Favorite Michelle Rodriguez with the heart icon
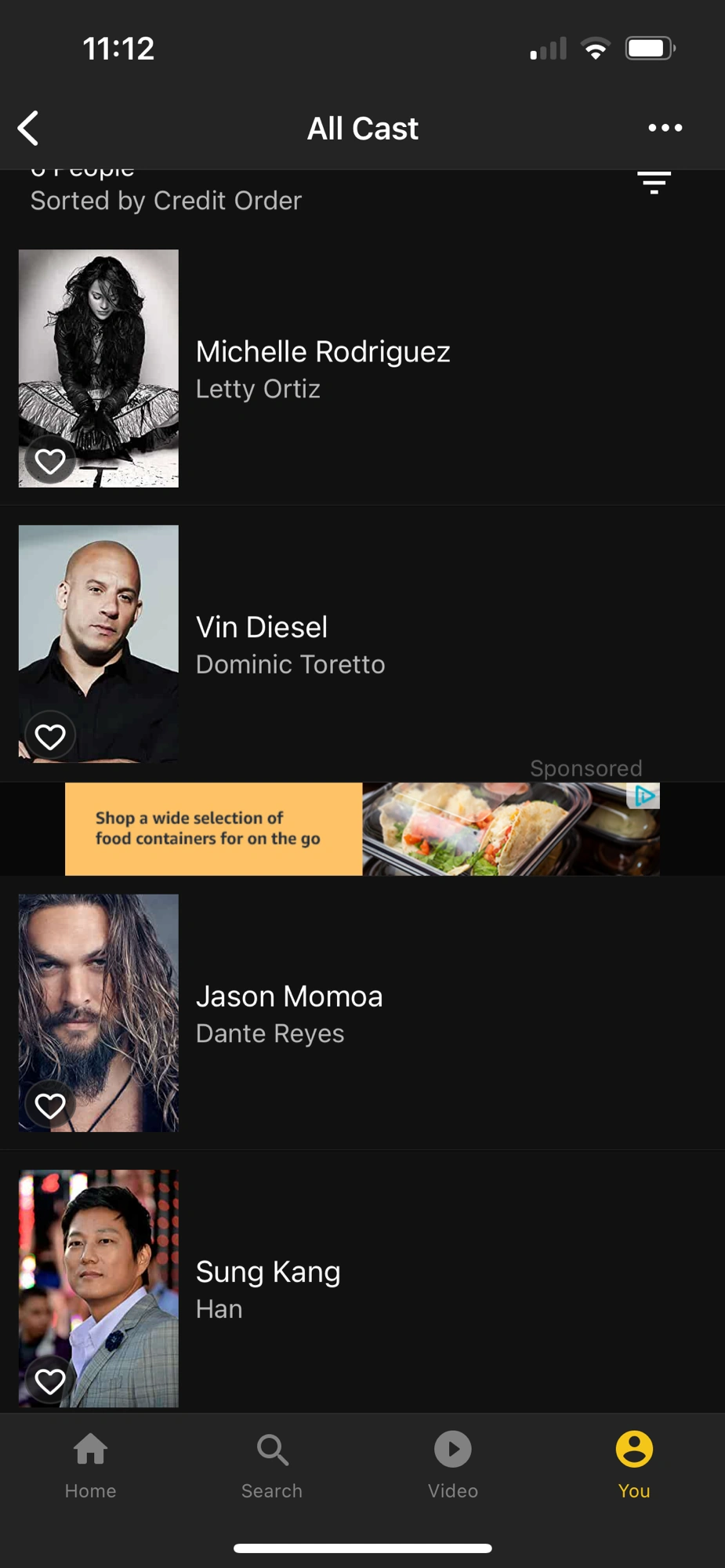The height and width of the screenshot is (1568, 725). pos(50,461)
